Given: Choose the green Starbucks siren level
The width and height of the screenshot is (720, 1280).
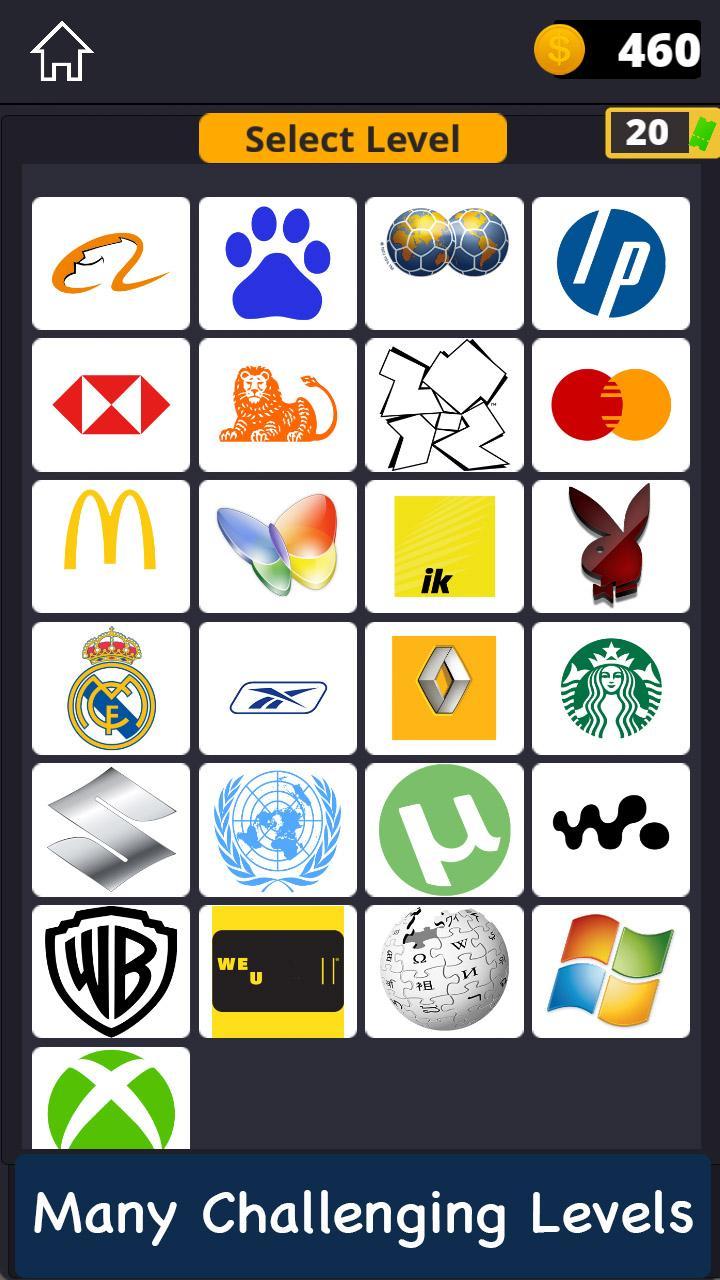Looking at the screenshot, I should pyautogui.click(x=611, y=688).
